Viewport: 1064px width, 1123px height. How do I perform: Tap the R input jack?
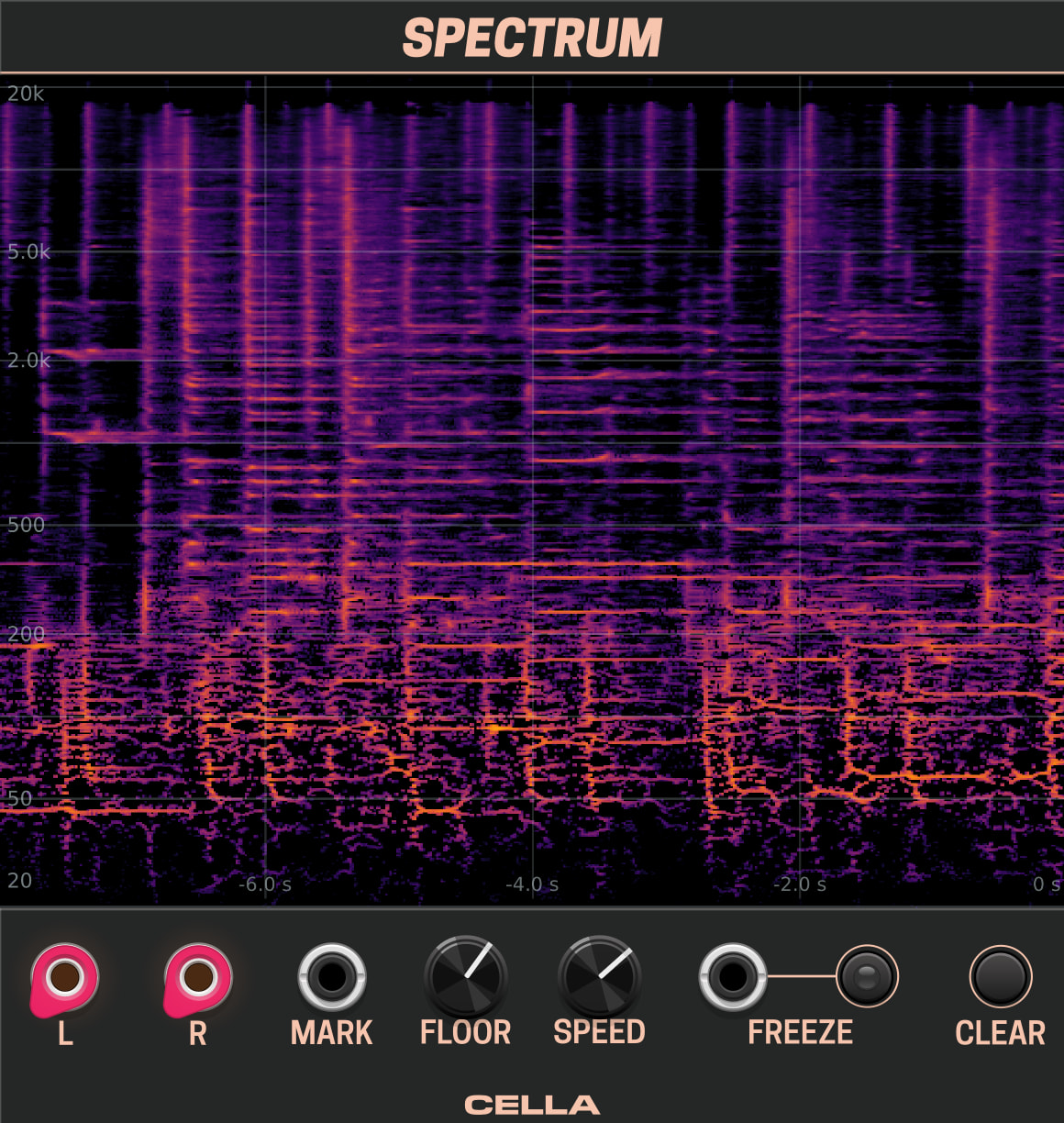tap(199, 978)
